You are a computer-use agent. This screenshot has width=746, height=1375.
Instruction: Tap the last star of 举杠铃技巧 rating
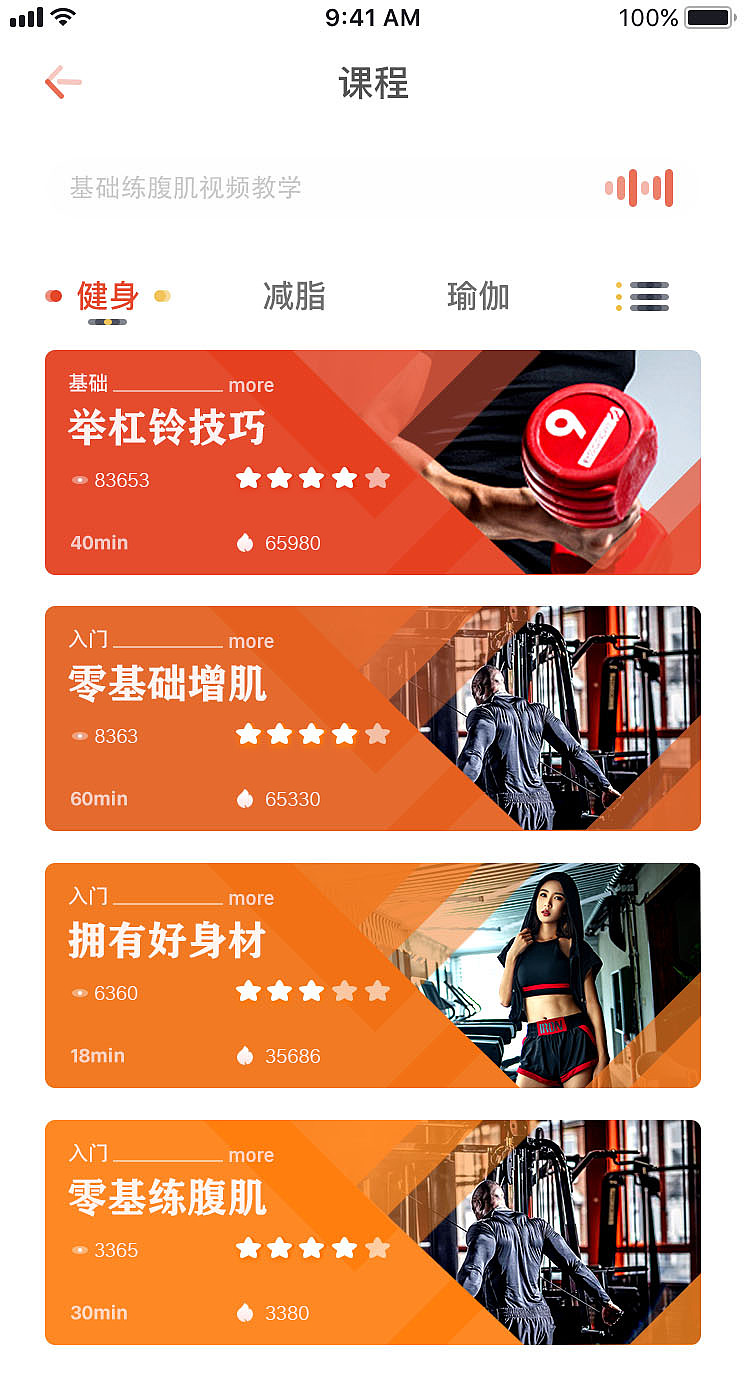point(376,478)
